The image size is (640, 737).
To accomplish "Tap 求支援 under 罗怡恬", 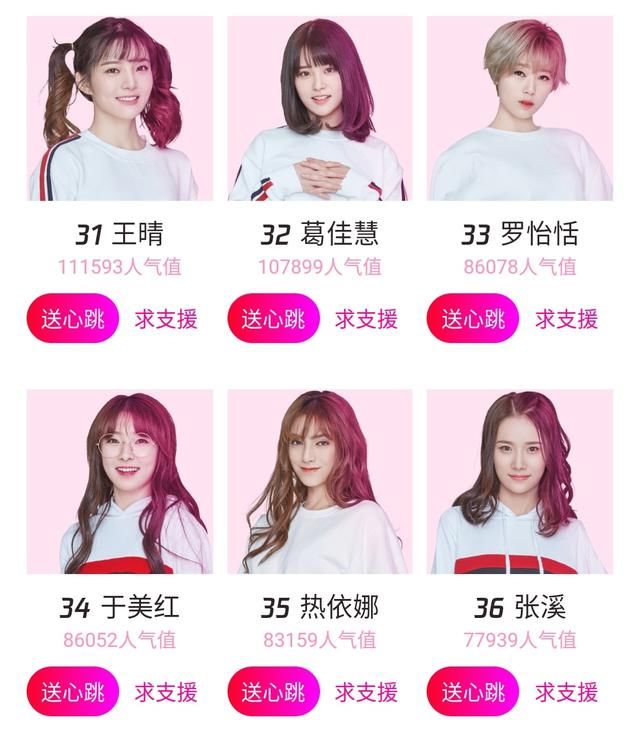I will (x=566, y=319).
